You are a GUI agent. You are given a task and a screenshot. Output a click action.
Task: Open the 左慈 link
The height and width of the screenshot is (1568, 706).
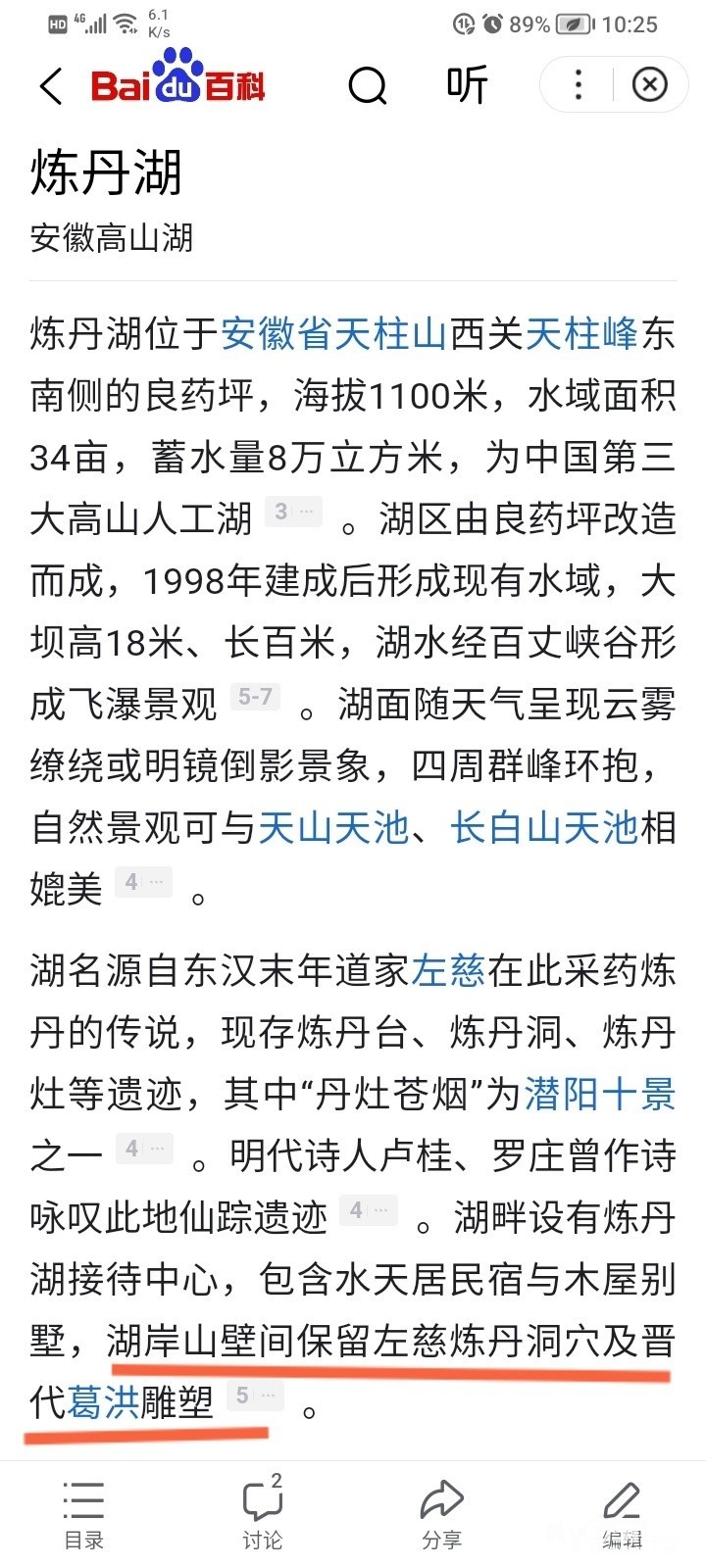(448, 970)
